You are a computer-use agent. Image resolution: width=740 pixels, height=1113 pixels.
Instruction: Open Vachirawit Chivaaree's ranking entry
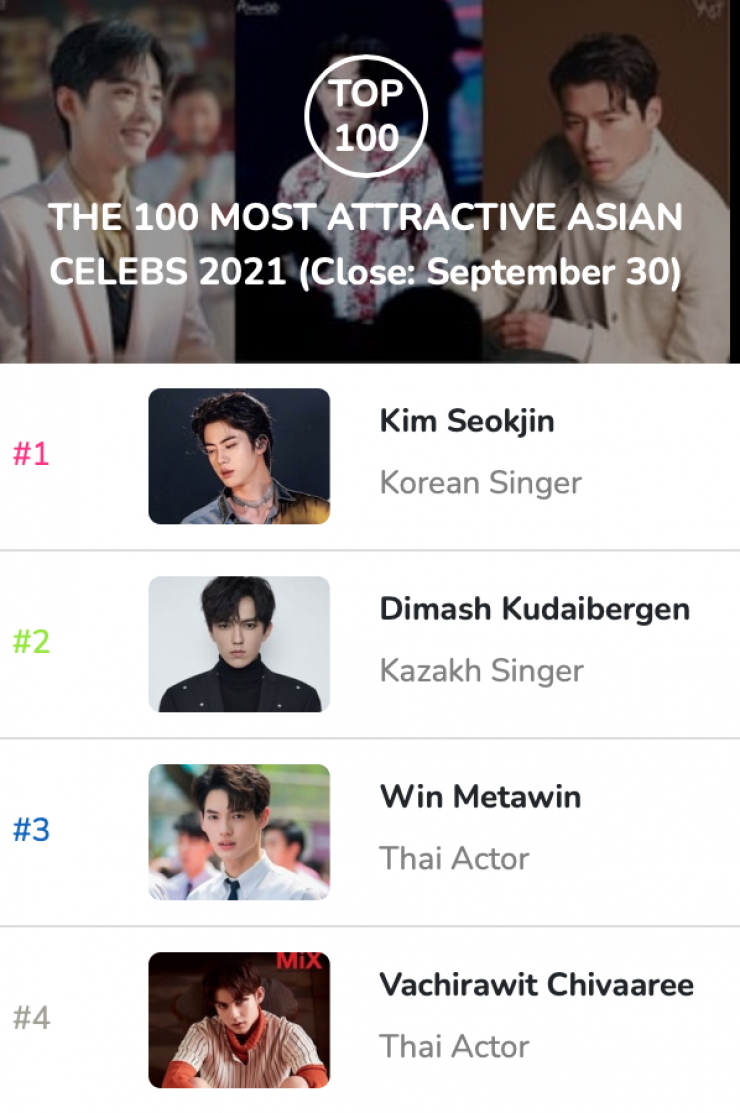pos(536,986)
